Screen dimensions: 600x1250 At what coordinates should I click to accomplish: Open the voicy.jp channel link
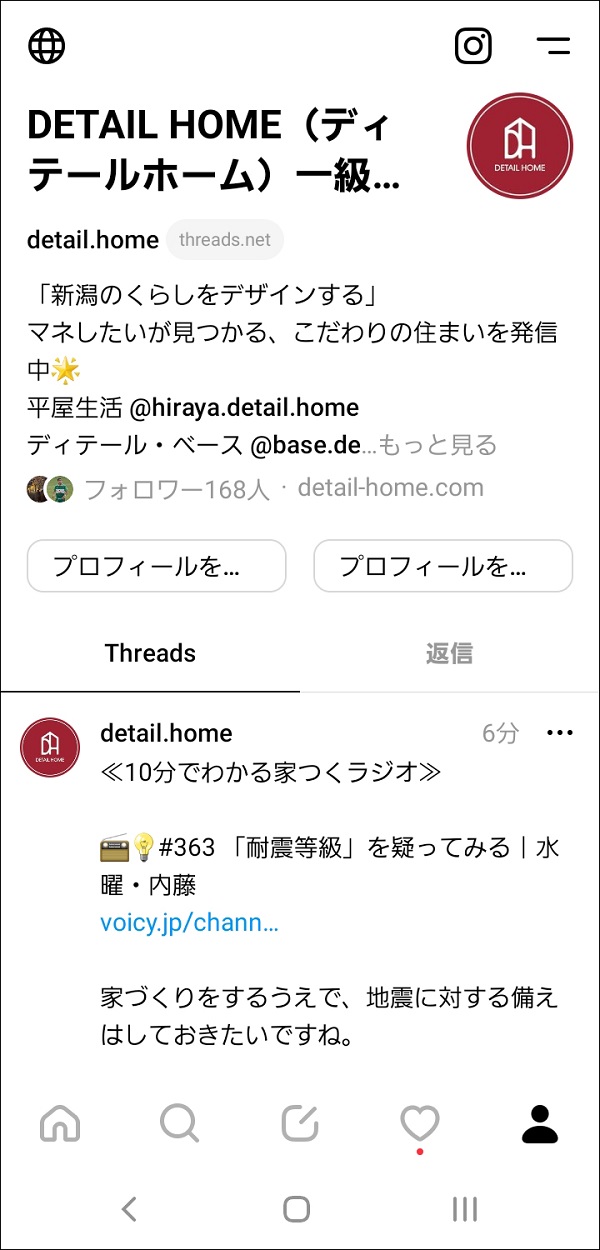point(189,923)
